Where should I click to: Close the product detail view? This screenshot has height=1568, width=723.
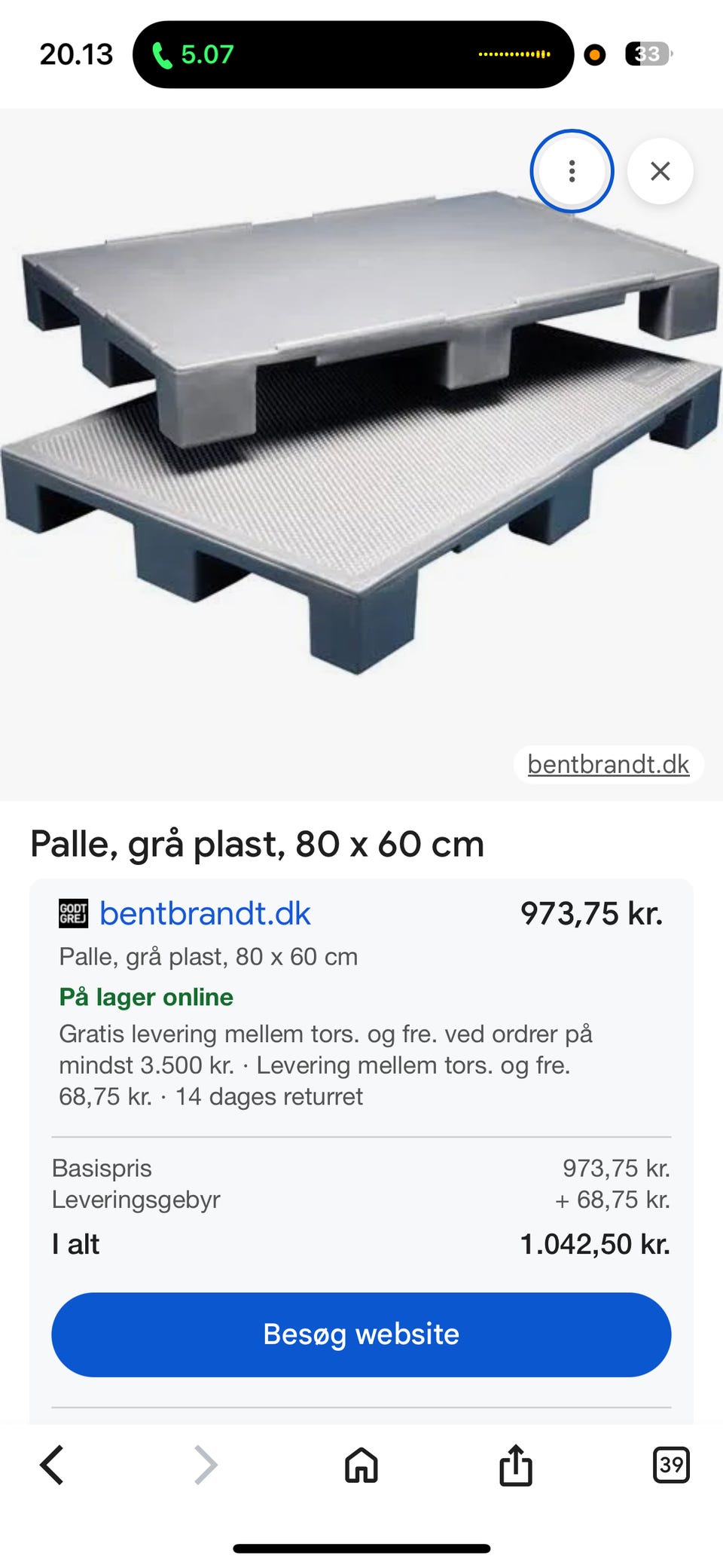click(660, 172)
